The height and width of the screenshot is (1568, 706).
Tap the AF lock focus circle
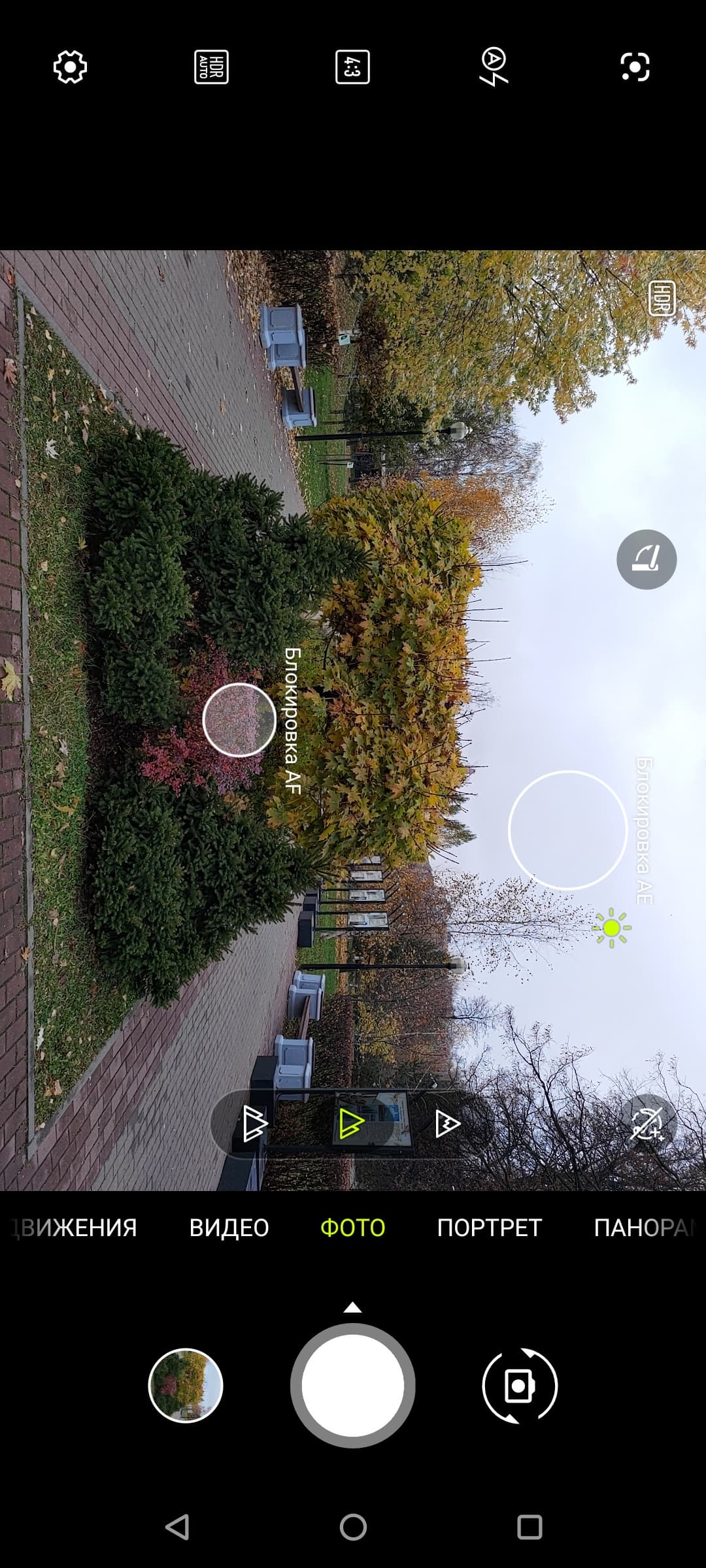coord(239,720)
